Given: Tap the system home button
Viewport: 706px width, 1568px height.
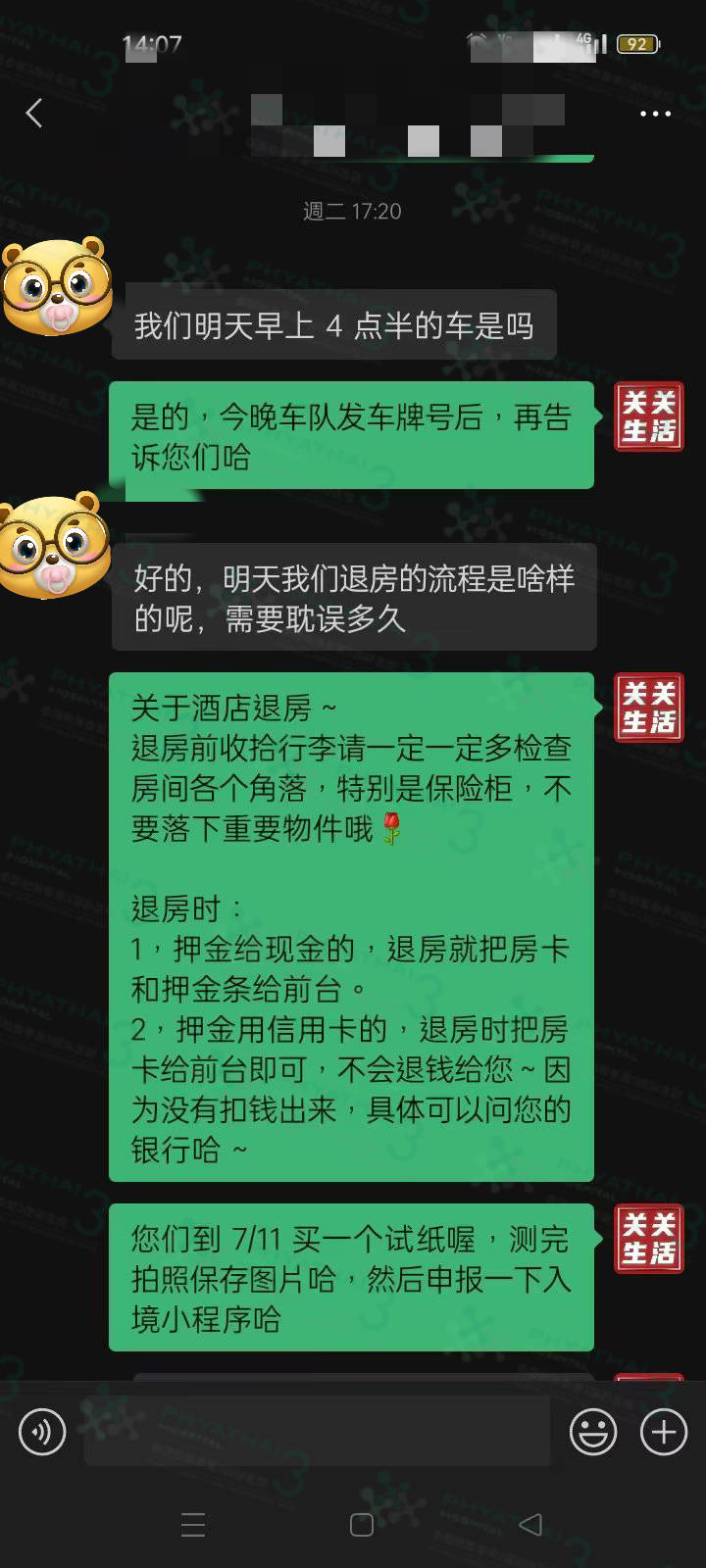Looking at the screenshot, I should pos(362,1525).
